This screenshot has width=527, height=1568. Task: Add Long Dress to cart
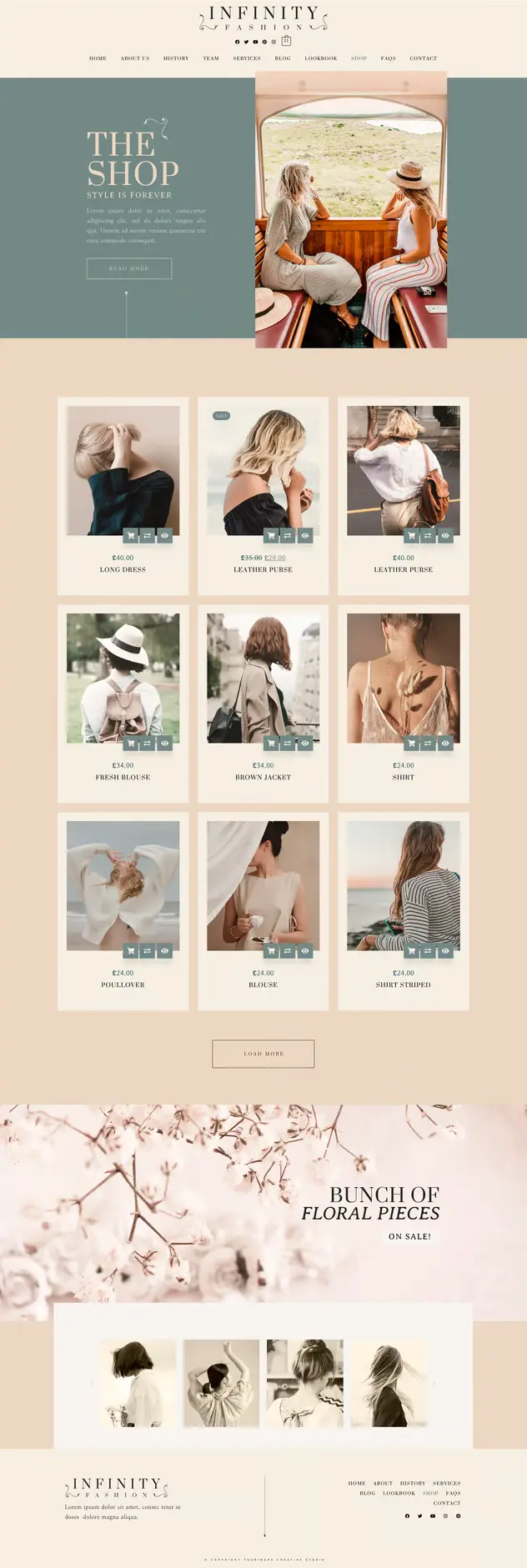[x=131, y=535]
